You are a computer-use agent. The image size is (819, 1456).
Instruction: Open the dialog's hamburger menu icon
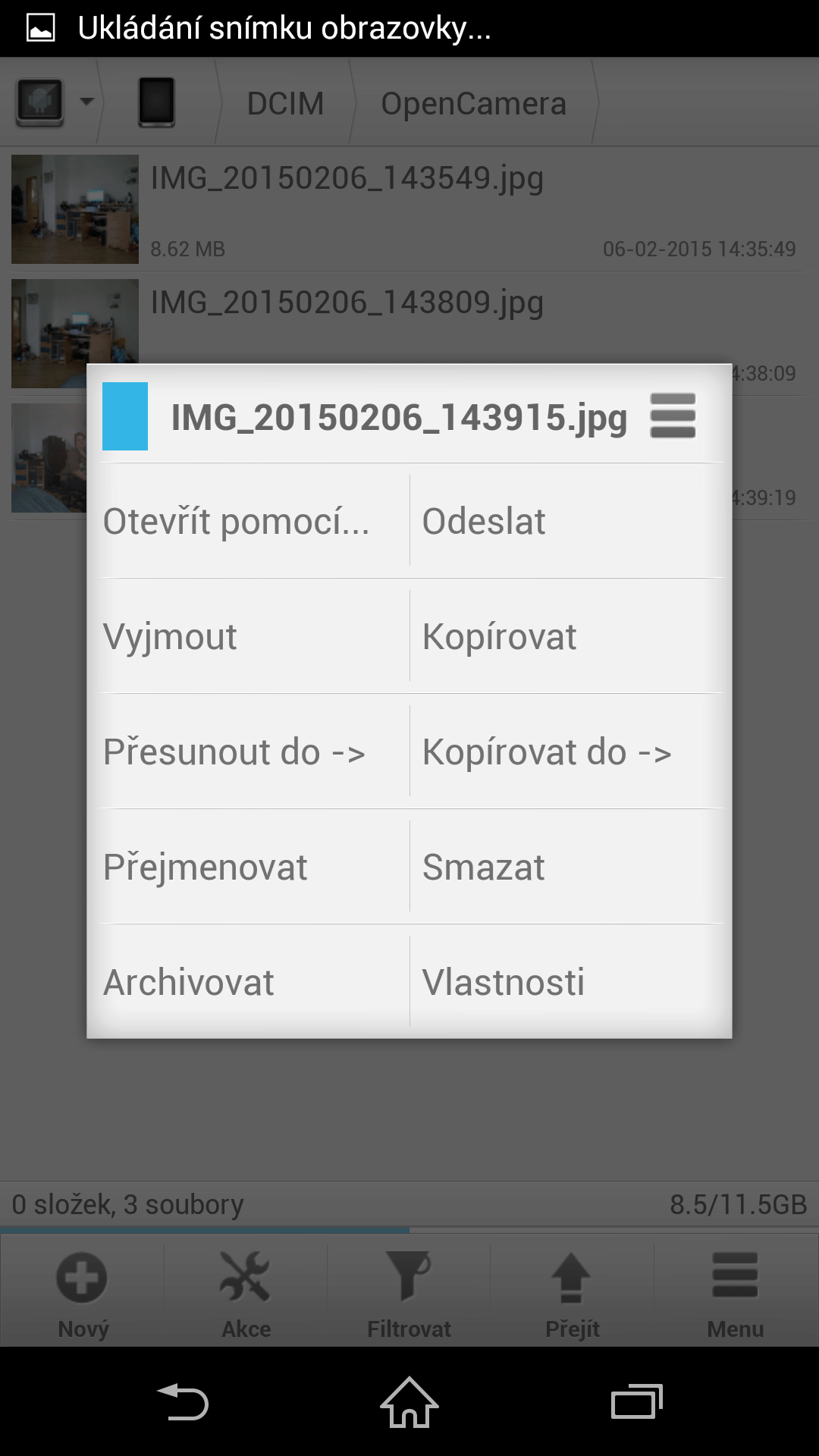tap(673, 416)
